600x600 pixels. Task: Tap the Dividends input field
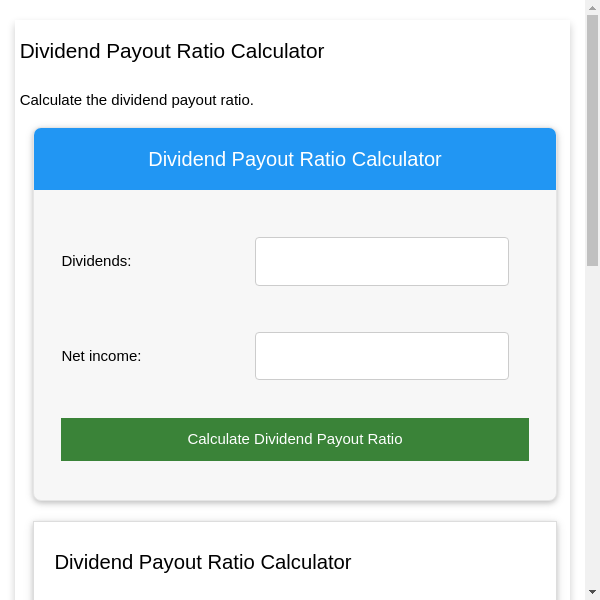click(381, 261)
